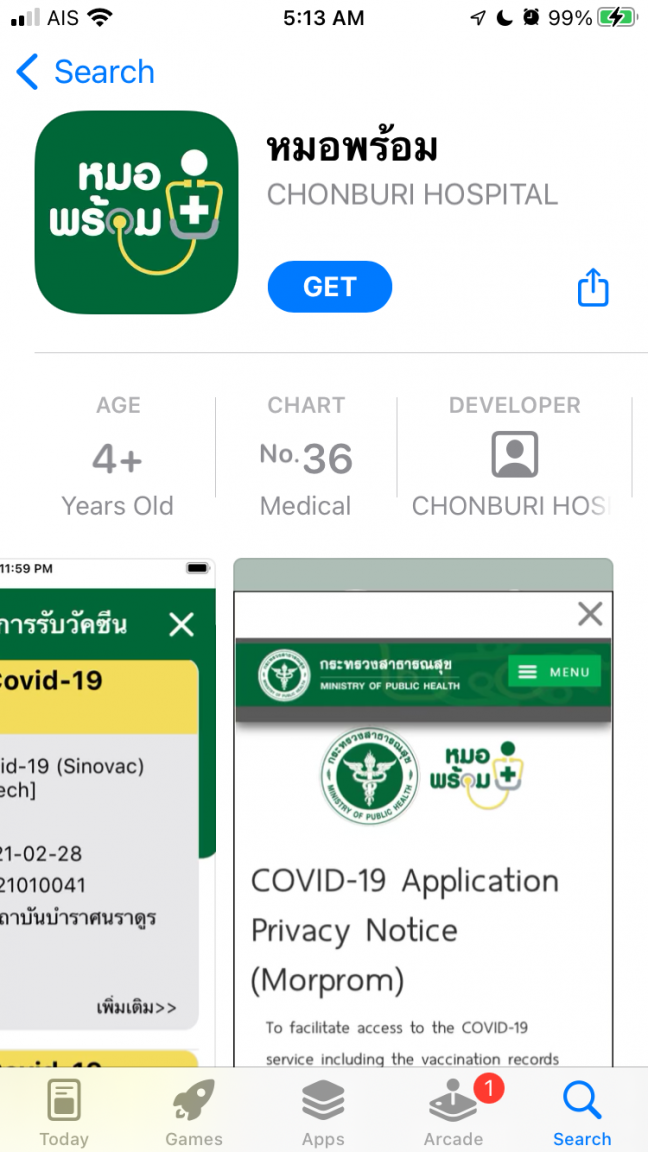Viewport: 648px width, 1152px height.
Task: View the Medical chart ranking No. 36
Action: tap(306, 458)
